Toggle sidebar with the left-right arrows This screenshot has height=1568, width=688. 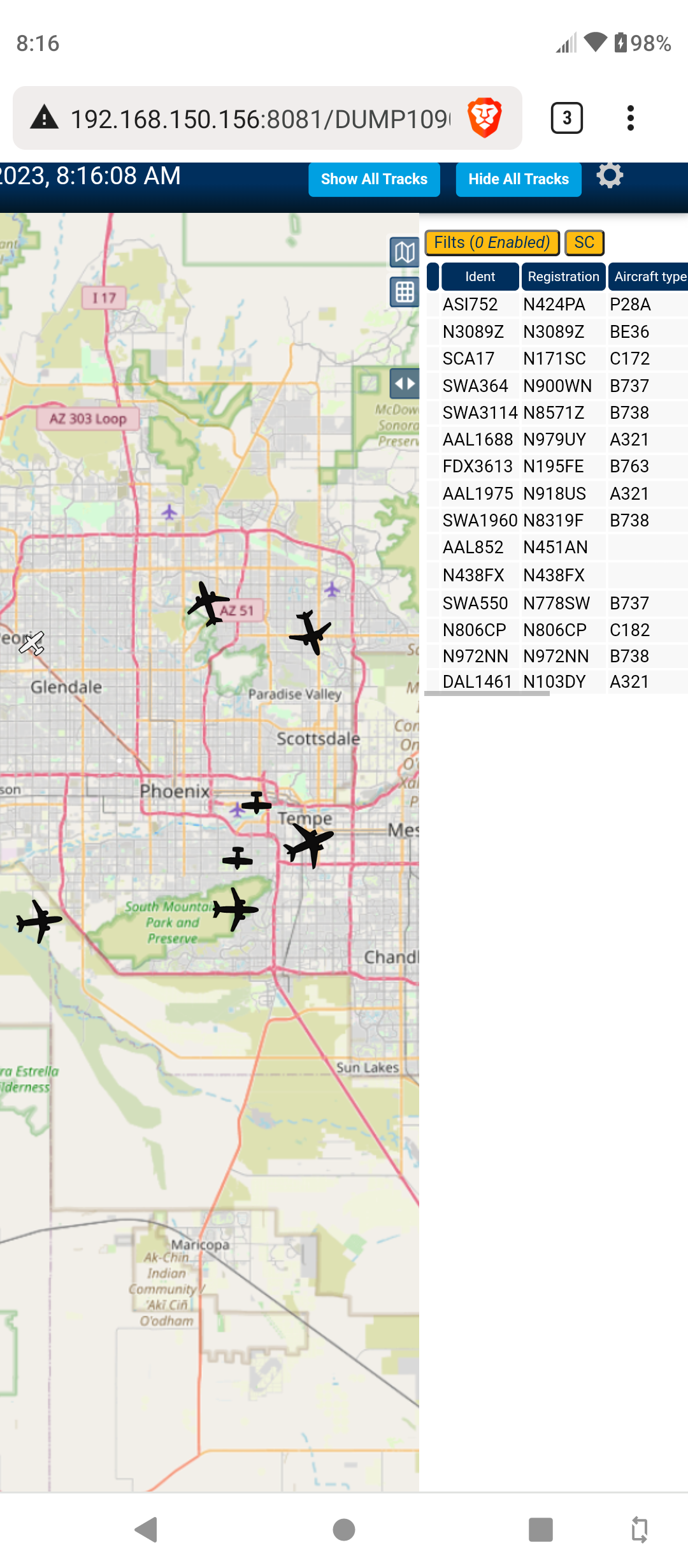pyautogui.click(x=405, y=384)
